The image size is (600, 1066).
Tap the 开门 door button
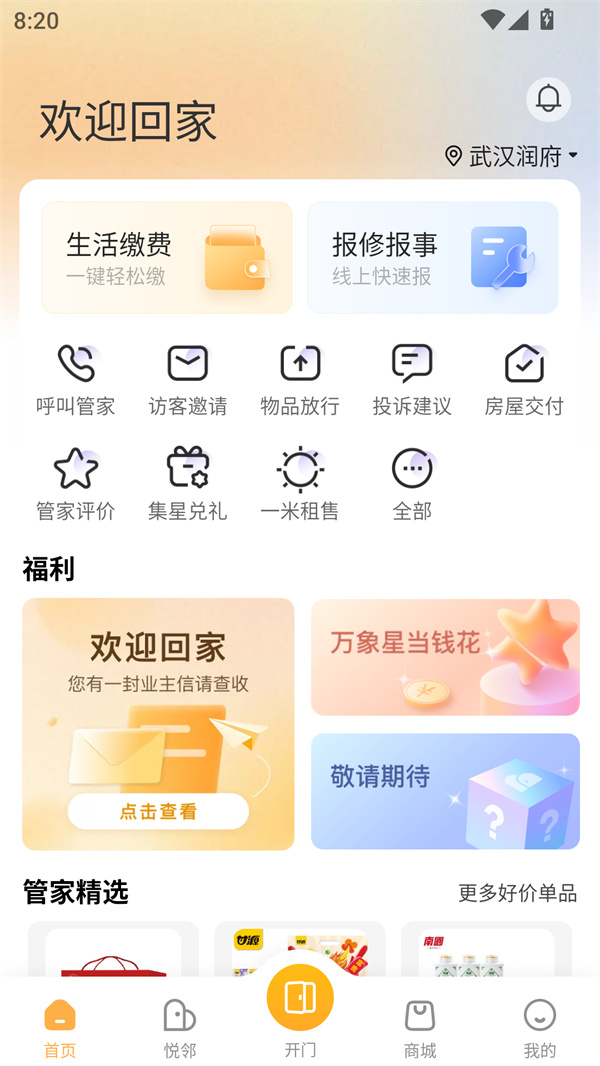point(300,1005)
